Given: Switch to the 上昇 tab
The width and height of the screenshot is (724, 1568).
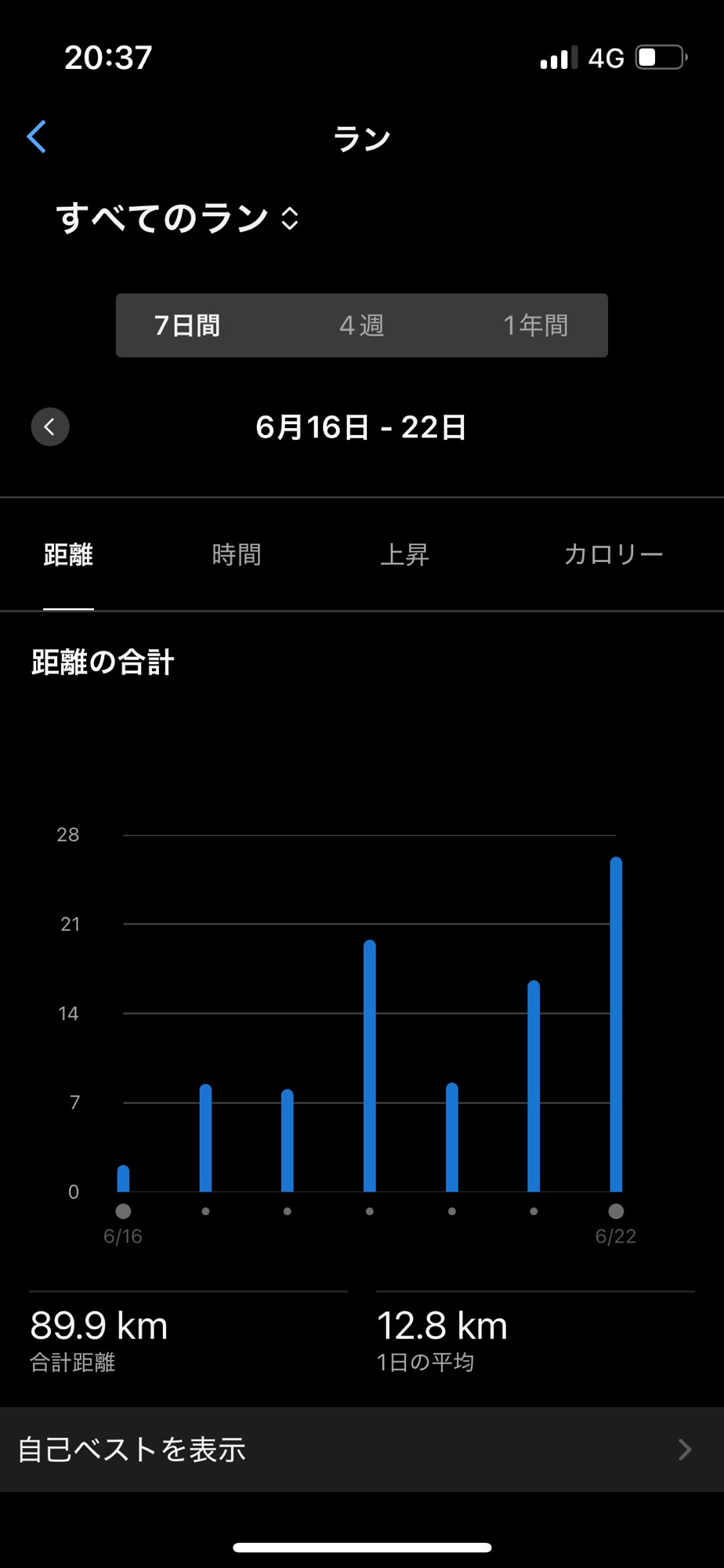Looking at the screenshot, I should point(405,555).
